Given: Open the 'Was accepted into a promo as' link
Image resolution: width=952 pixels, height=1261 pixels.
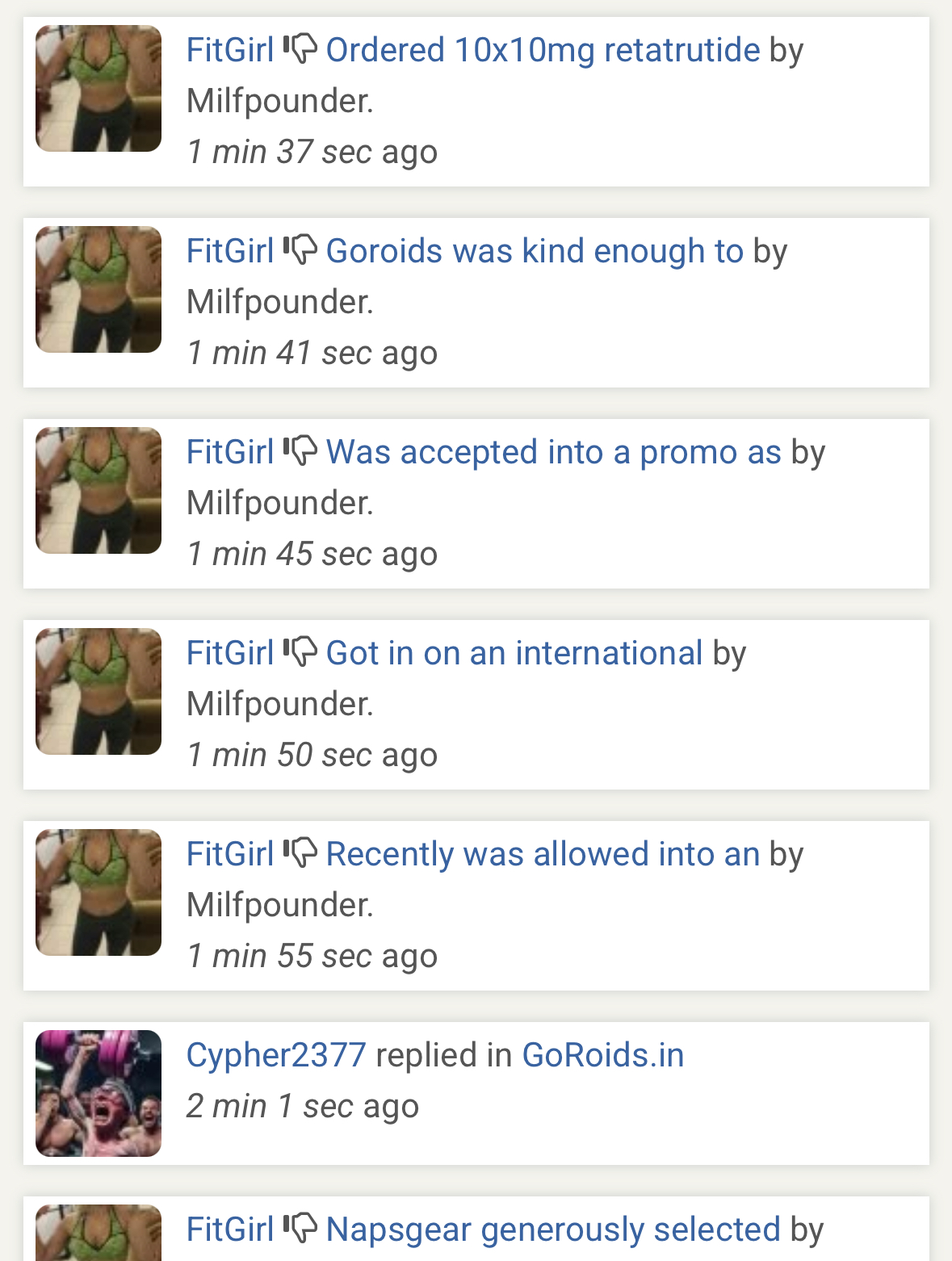Looking at the screenshot, I should click(x=553, y=452).
